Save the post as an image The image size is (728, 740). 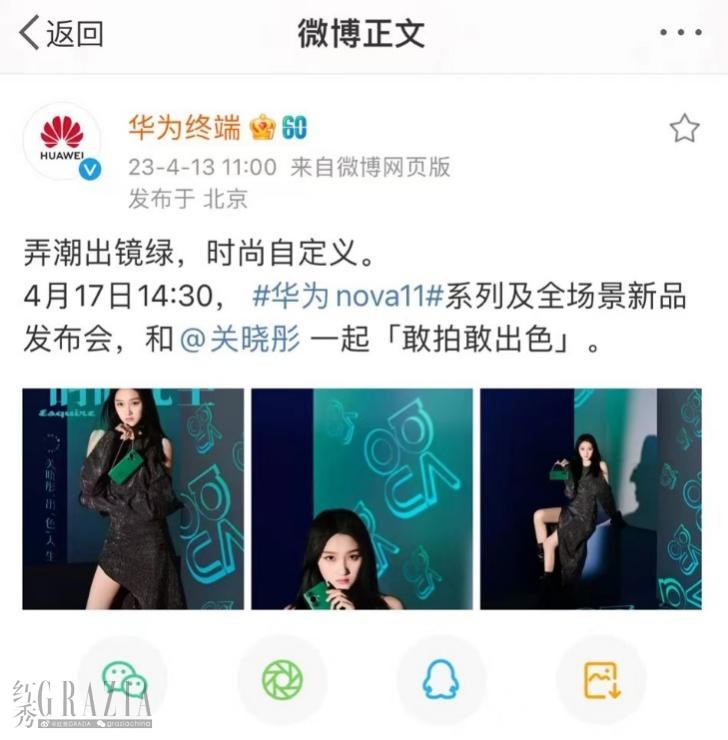pos(601,681)
